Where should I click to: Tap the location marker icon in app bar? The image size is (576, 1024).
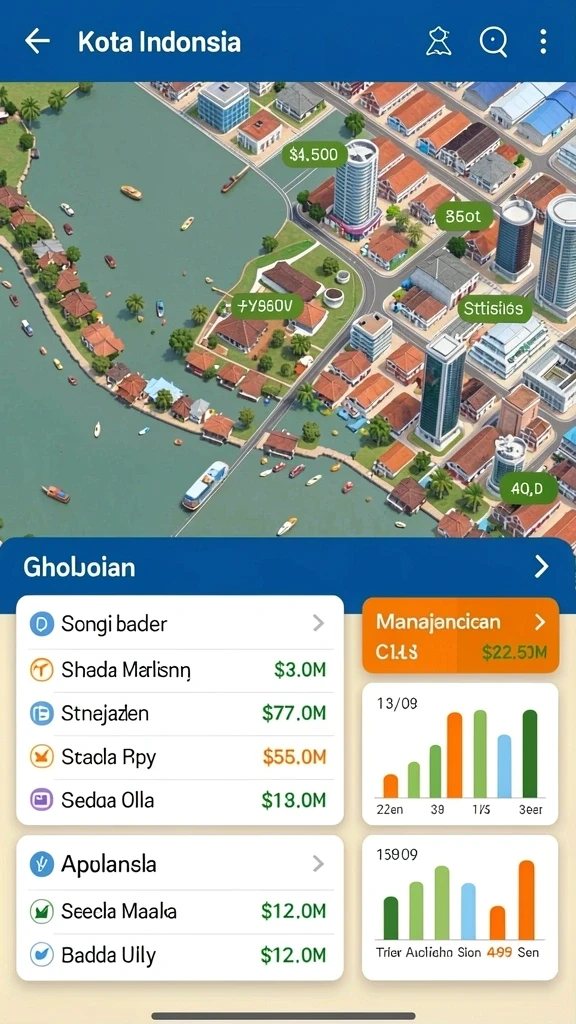coord(438,42)
